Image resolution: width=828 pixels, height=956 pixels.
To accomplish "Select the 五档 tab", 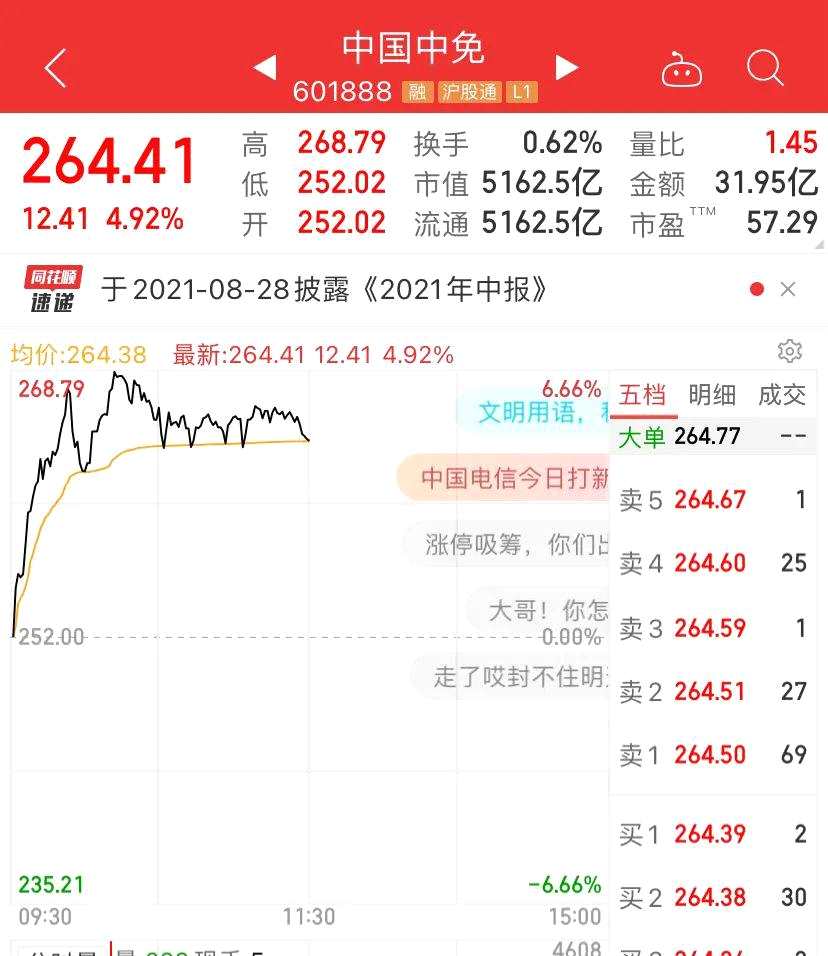I will point(643,395).
